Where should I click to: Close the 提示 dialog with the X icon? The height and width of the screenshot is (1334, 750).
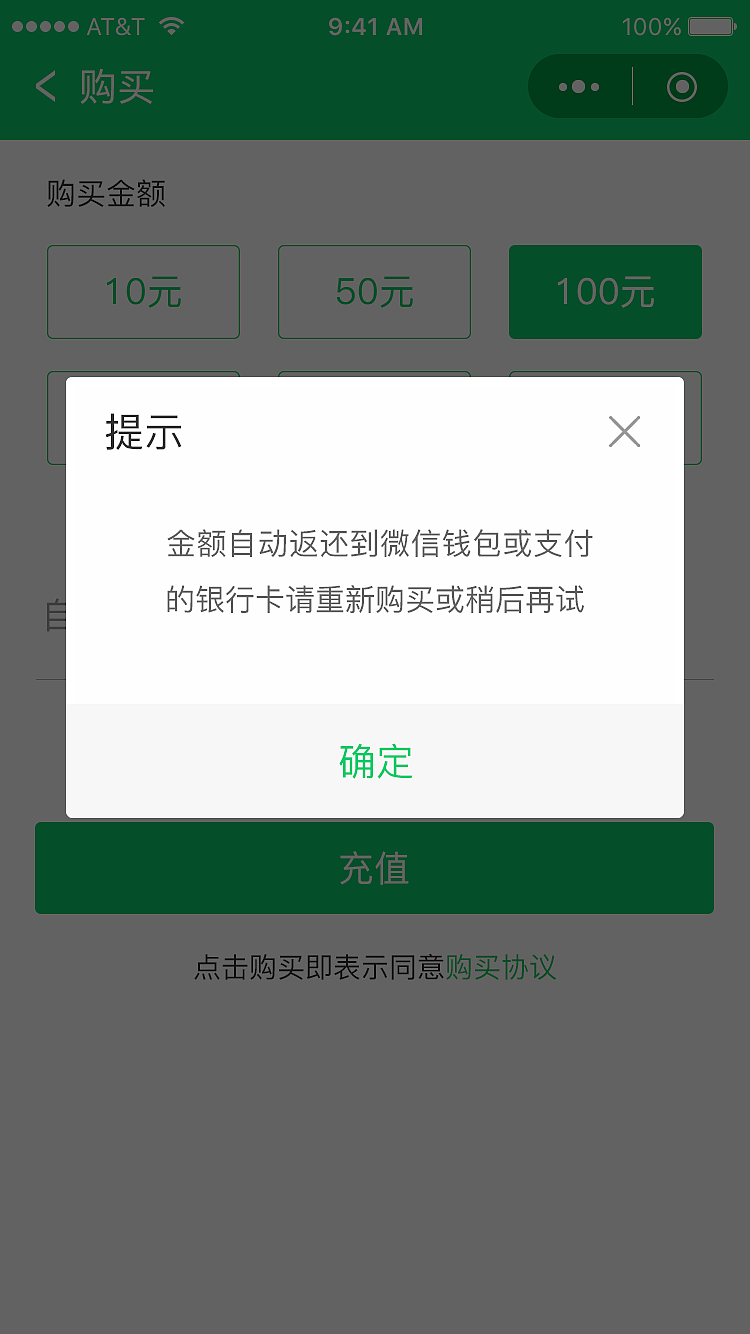[624, 431]
